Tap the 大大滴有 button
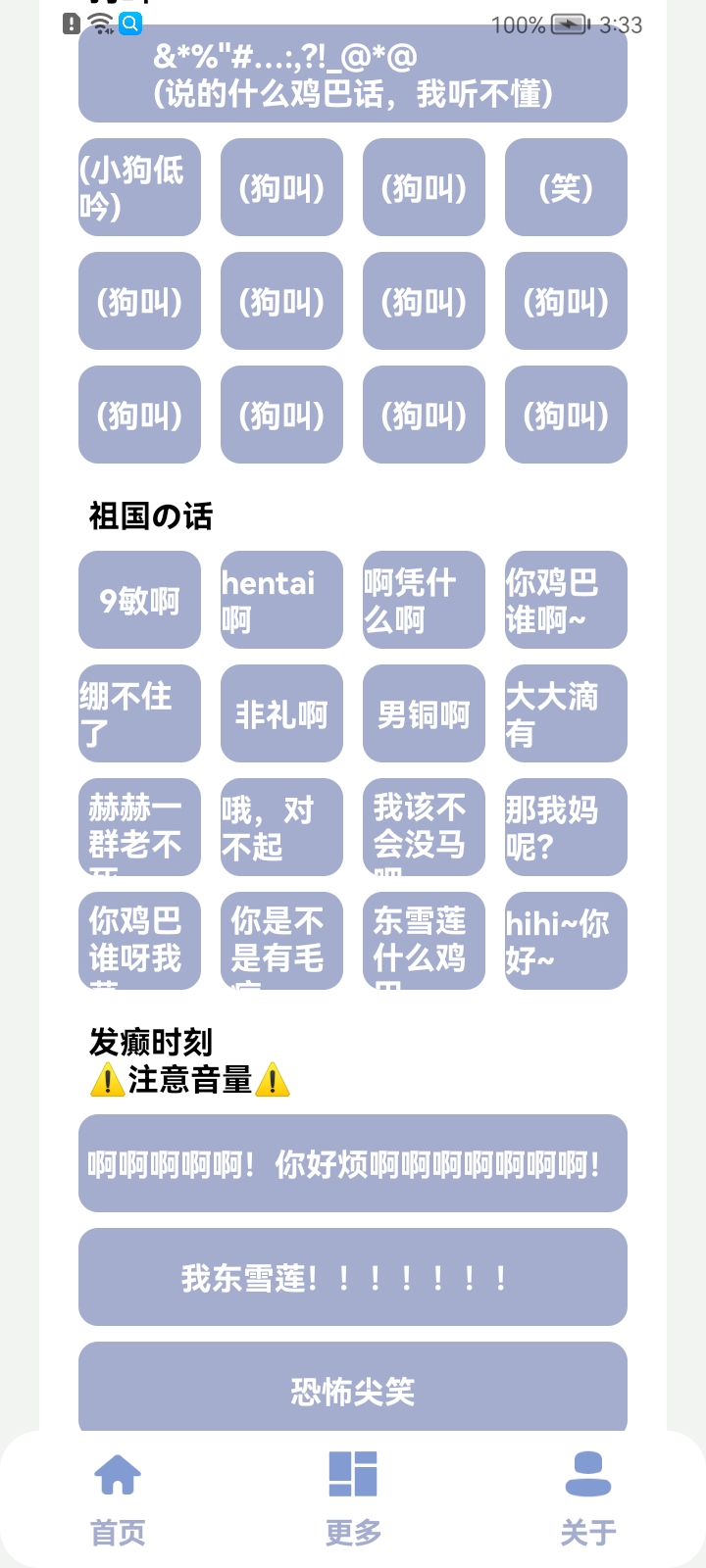 click(566, 713)
